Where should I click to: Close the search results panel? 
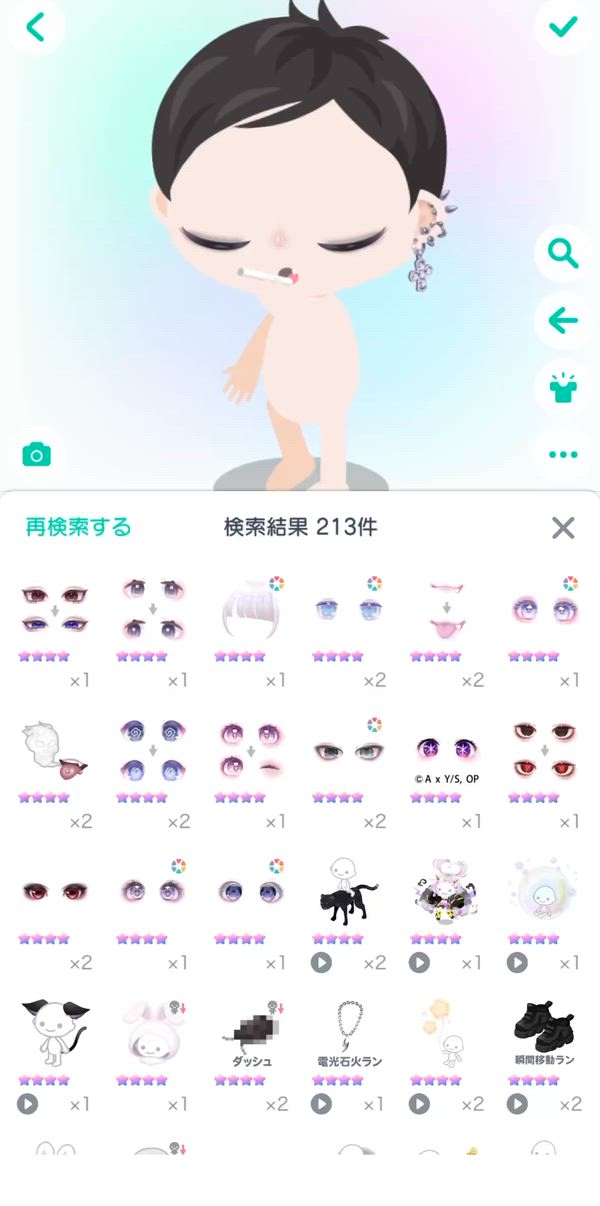coord(563,528)
